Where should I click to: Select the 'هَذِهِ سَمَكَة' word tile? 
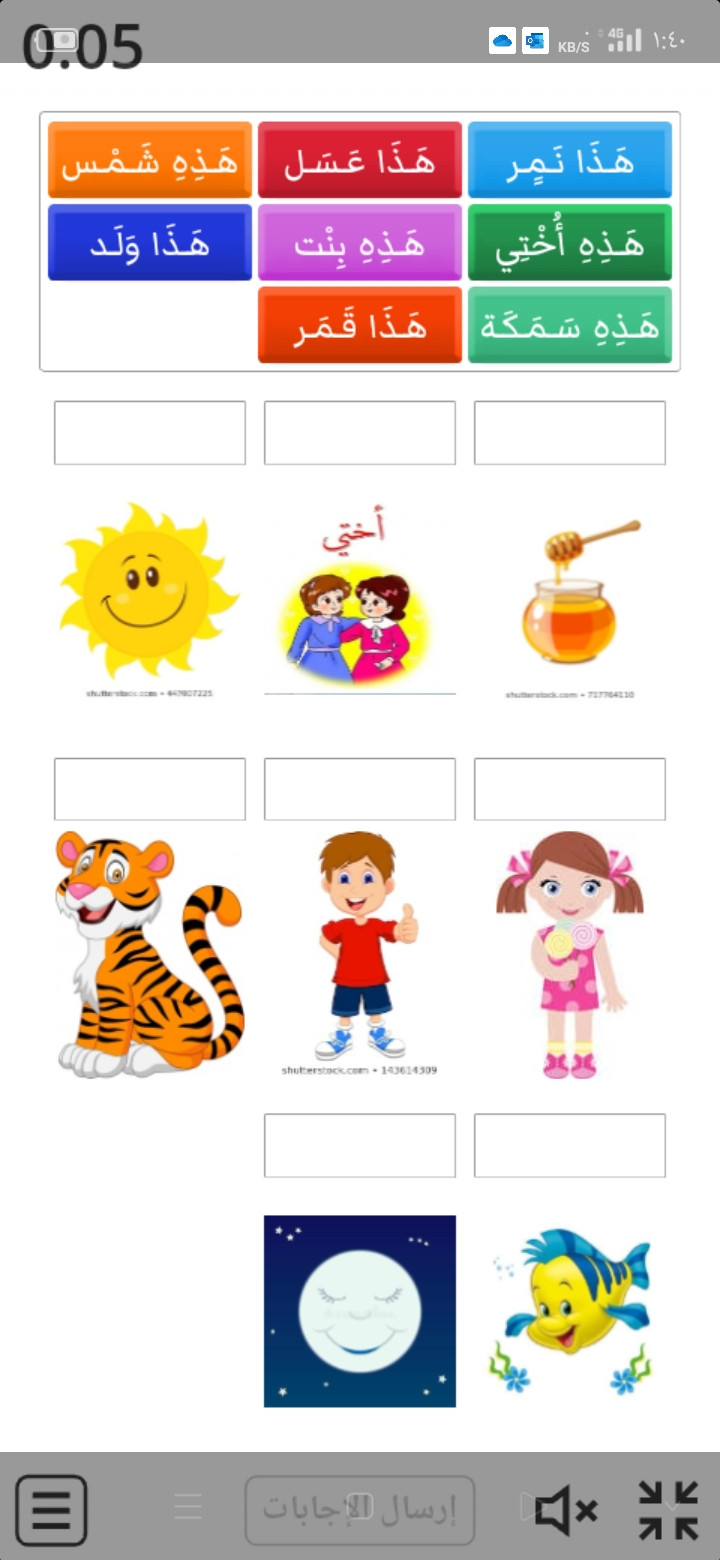click(570, 325)
